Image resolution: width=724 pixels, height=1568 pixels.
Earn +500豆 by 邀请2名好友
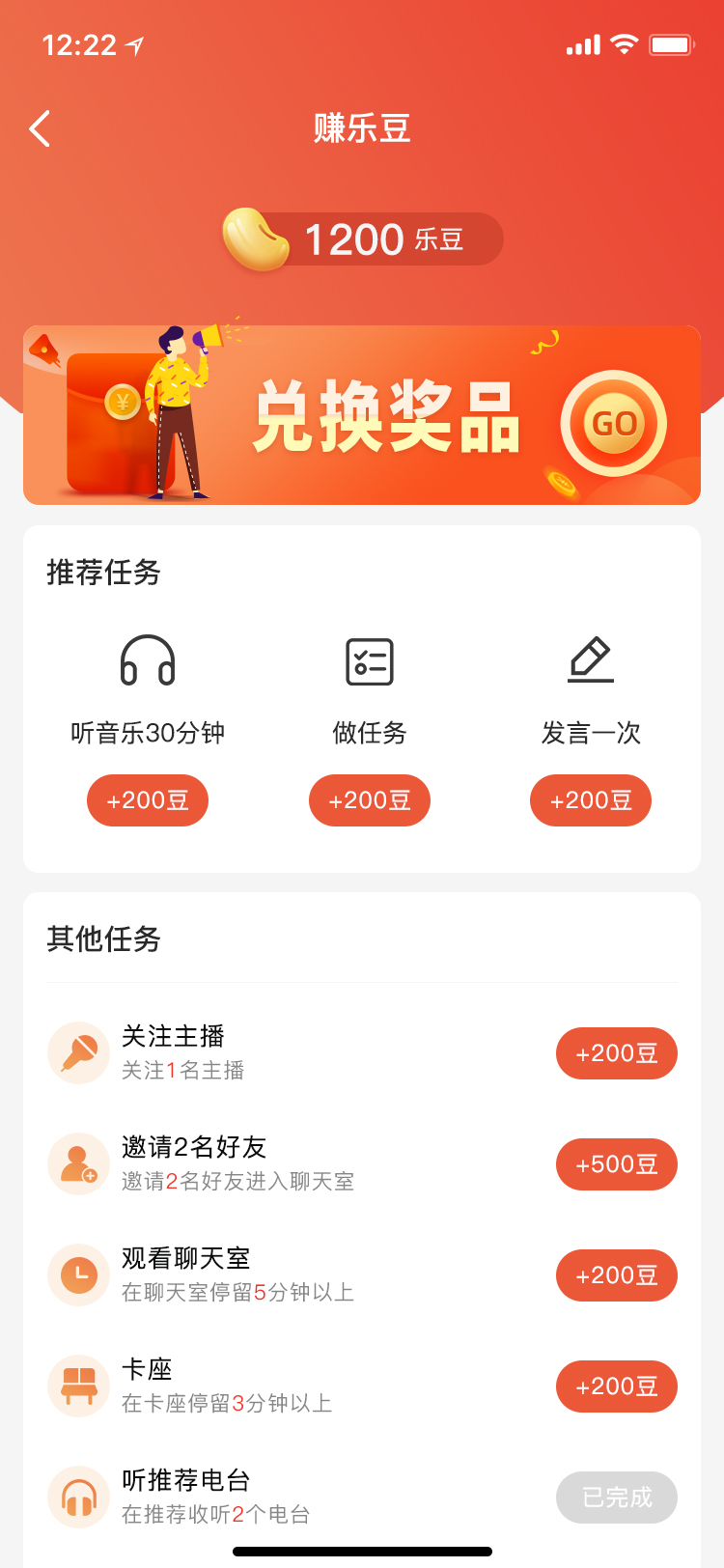[616, 1164]
